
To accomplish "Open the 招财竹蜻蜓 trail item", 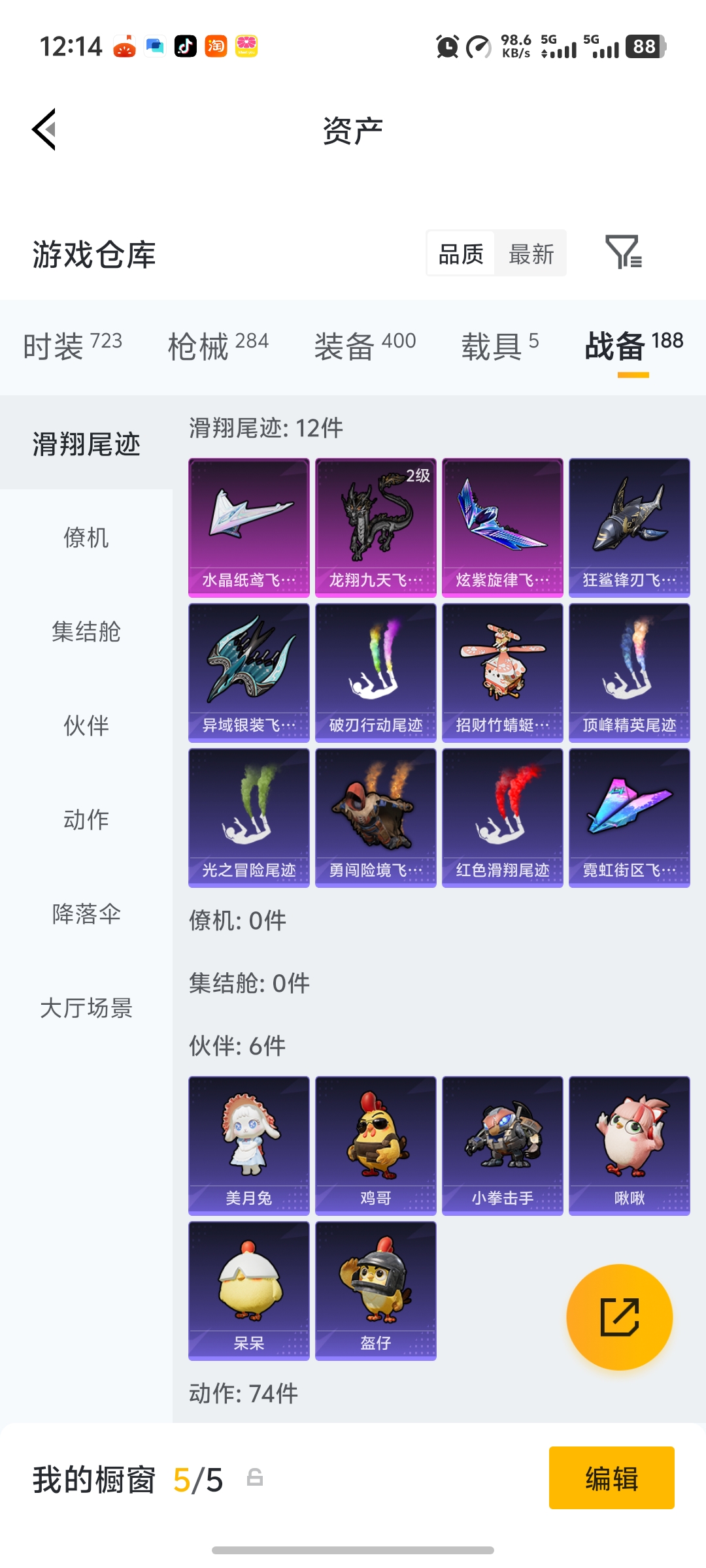I will click(501, 673).
